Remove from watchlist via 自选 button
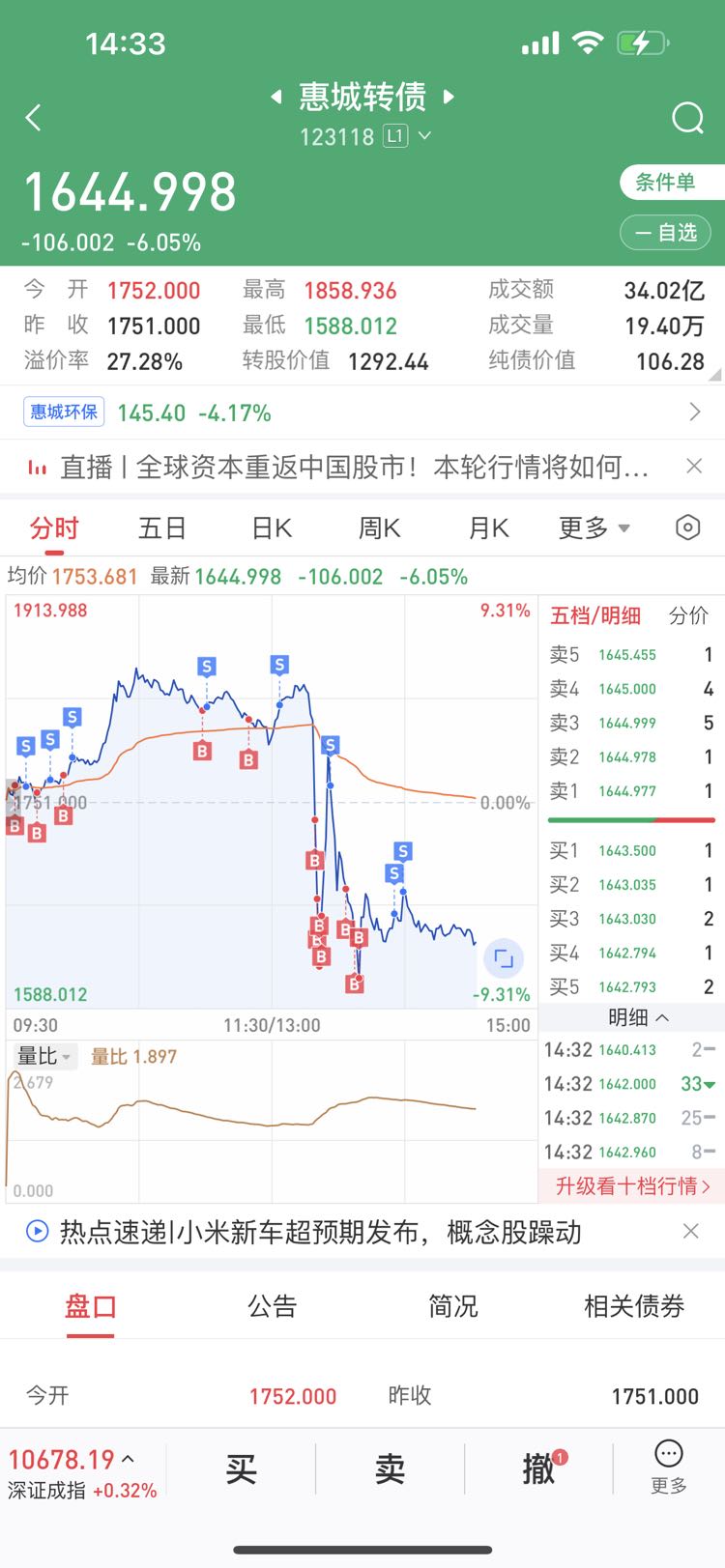The width and height of the screenshot is (725, 1568). 665,233
